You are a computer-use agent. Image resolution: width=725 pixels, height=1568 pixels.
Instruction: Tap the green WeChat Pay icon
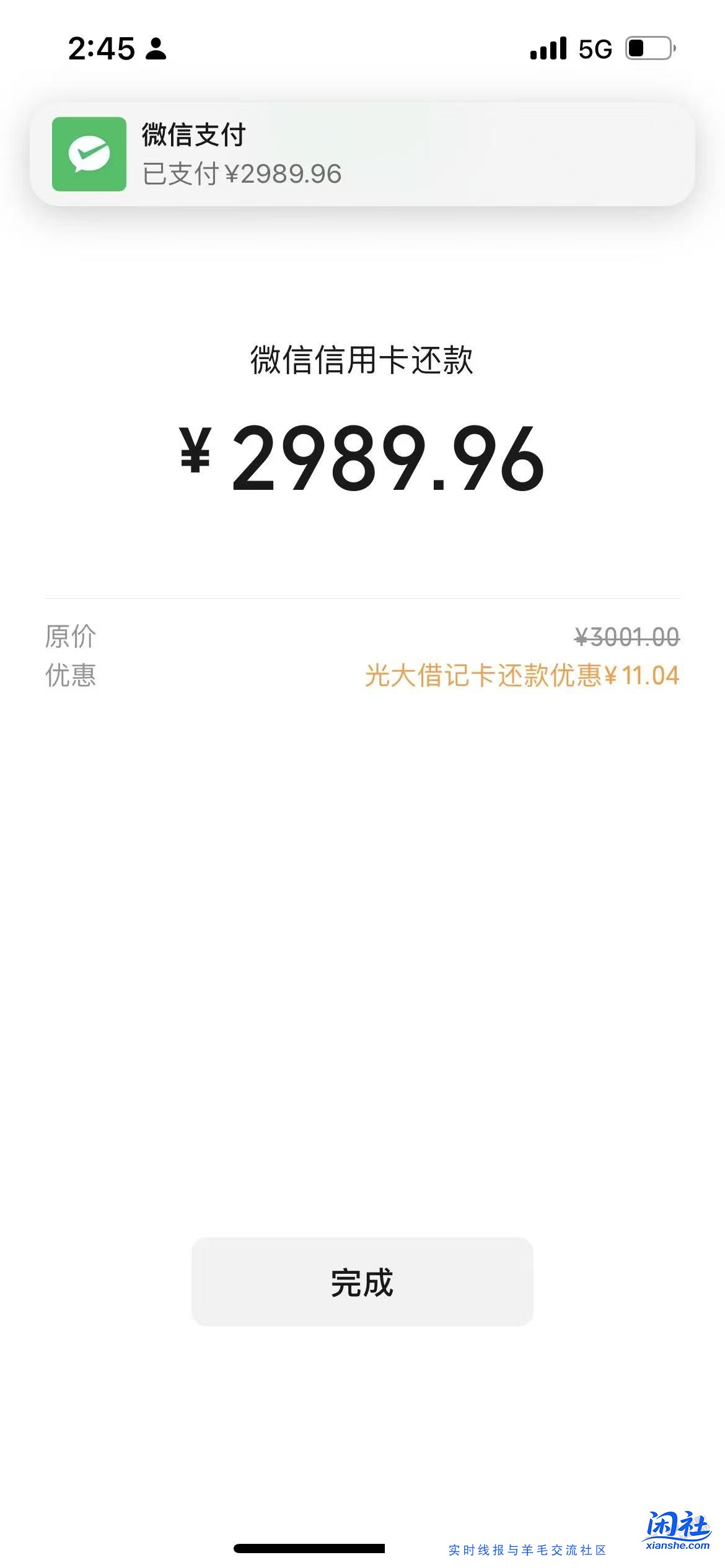(90, 155)
